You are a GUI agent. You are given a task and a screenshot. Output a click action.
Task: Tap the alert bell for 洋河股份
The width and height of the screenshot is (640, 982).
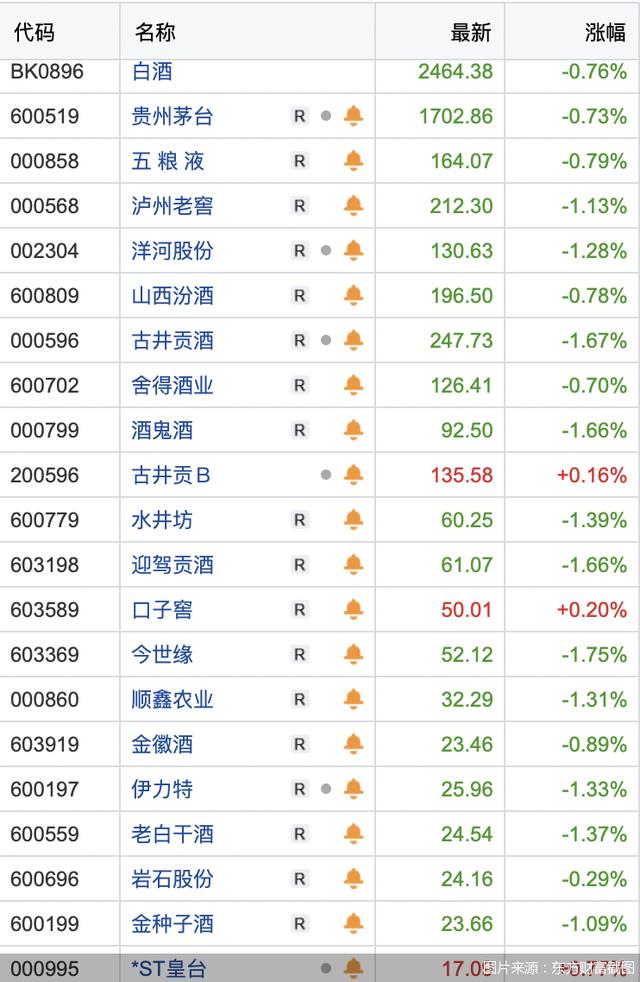tap(353, 251)
